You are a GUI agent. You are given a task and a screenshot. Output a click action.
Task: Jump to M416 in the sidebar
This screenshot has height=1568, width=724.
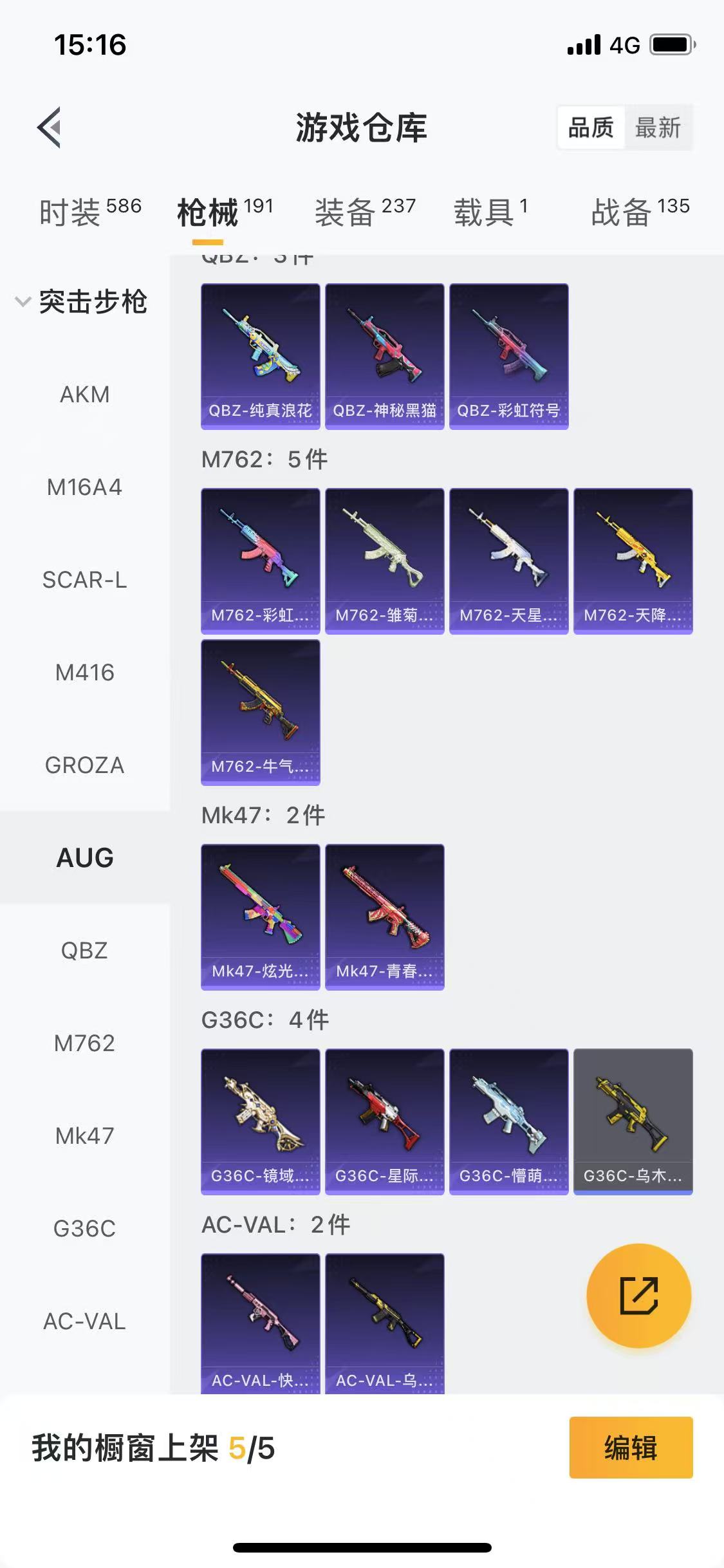tap(84, 672)
